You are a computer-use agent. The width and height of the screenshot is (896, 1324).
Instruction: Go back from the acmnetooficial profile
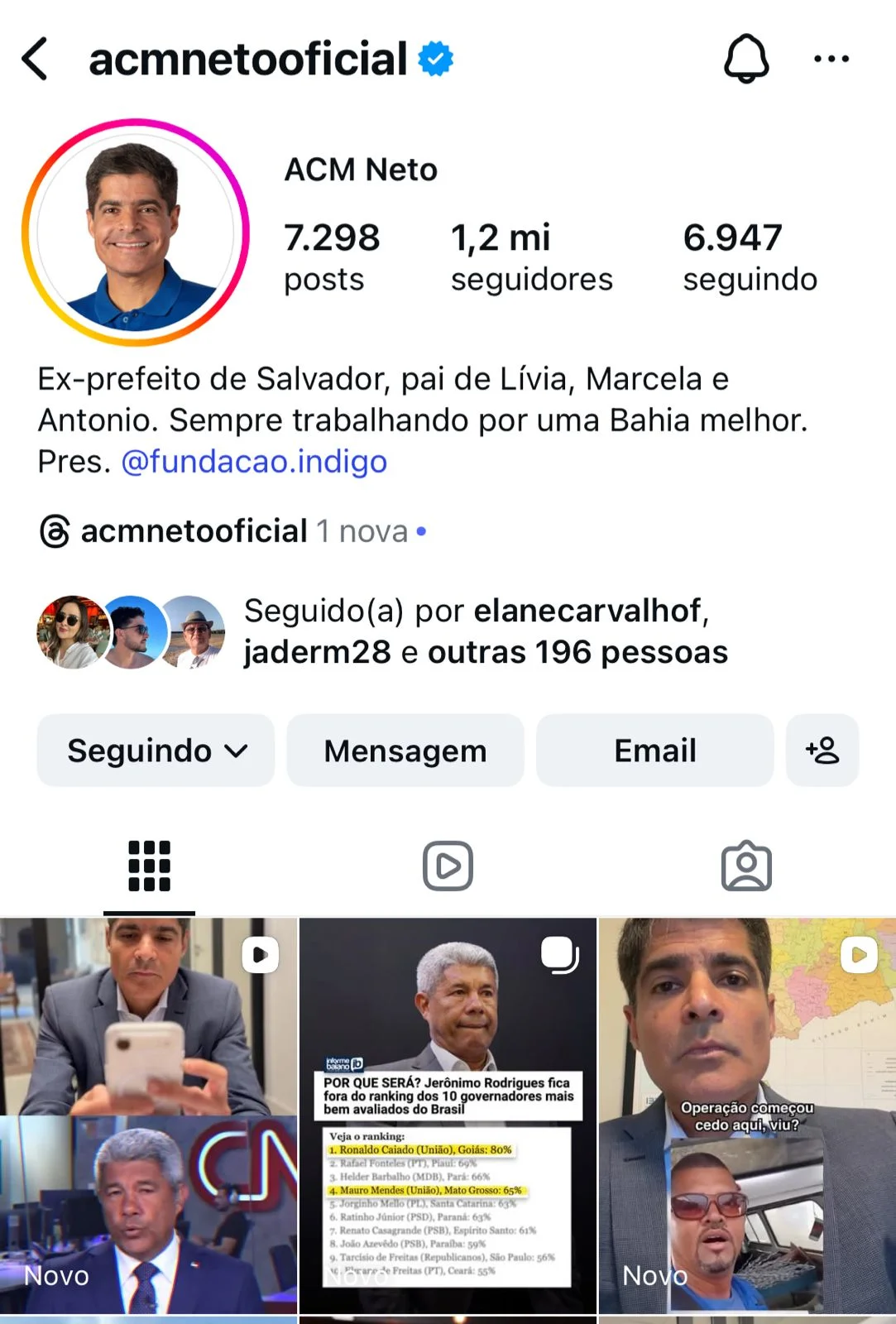coord(35,59)
